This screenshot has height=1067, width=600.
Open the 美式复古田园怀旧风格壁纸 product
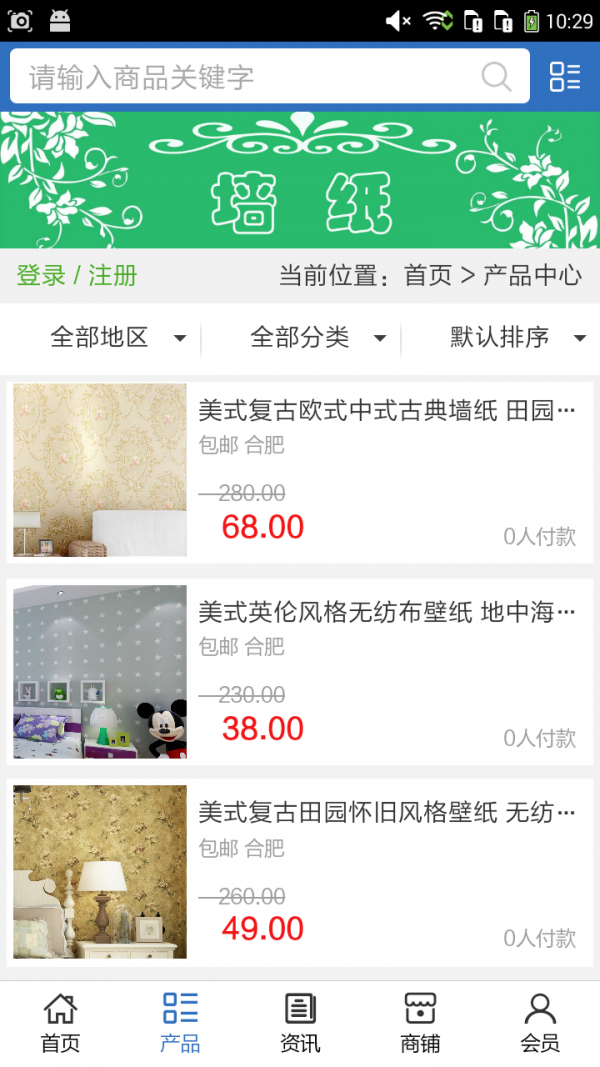coord(386,813)
